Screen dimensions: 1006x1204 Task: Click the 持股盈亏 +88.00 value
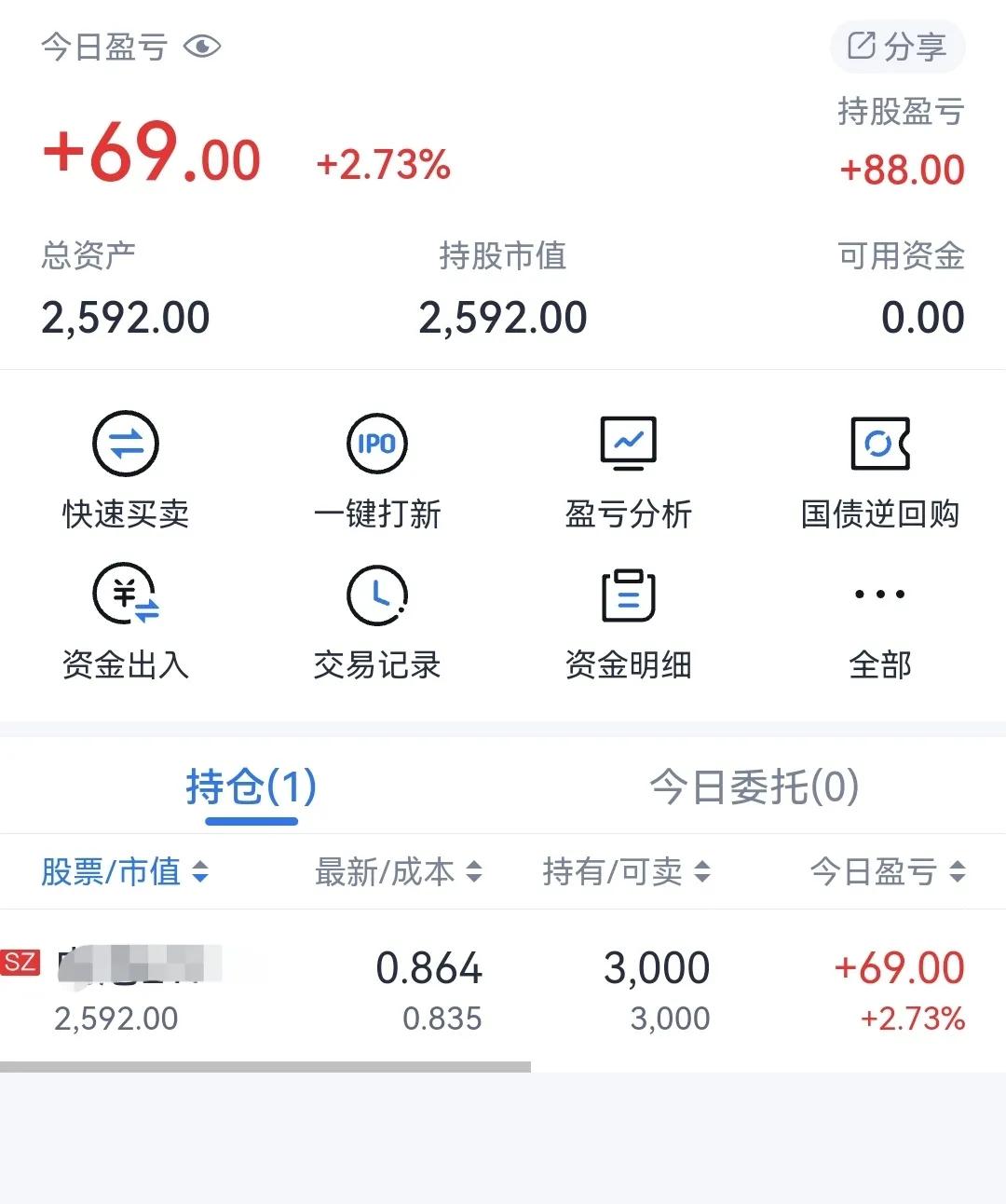tap(901, 169)
